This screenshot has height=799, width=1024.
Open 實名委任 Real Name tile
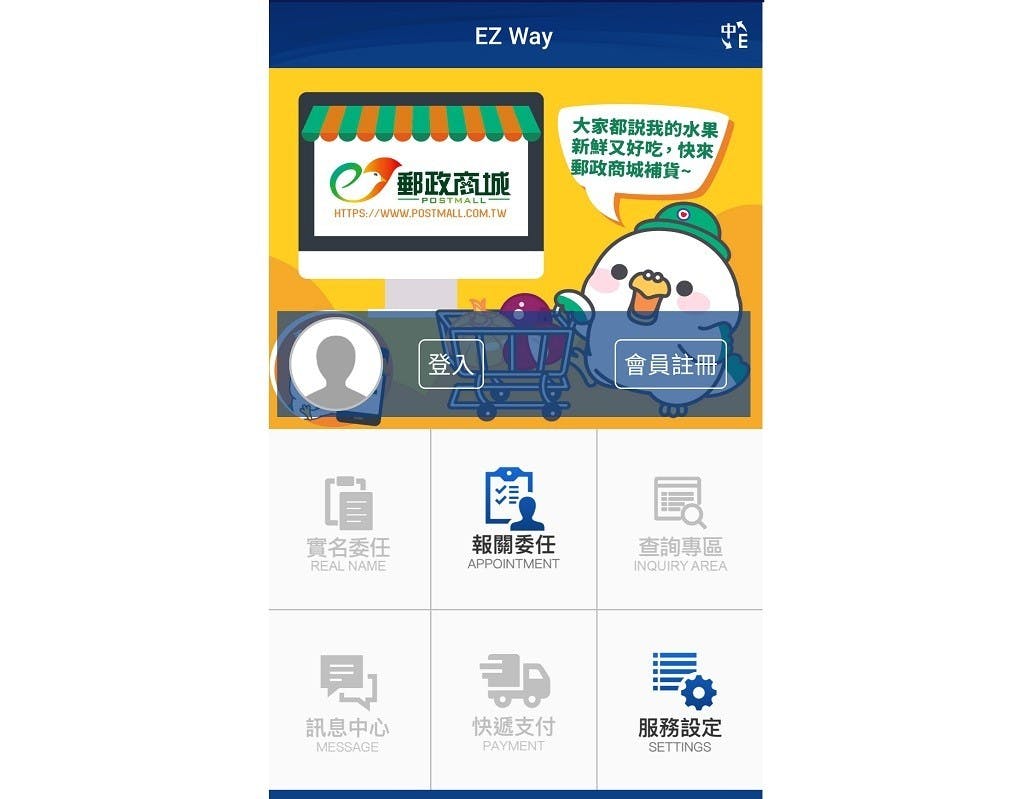click(x=348, y=520)
